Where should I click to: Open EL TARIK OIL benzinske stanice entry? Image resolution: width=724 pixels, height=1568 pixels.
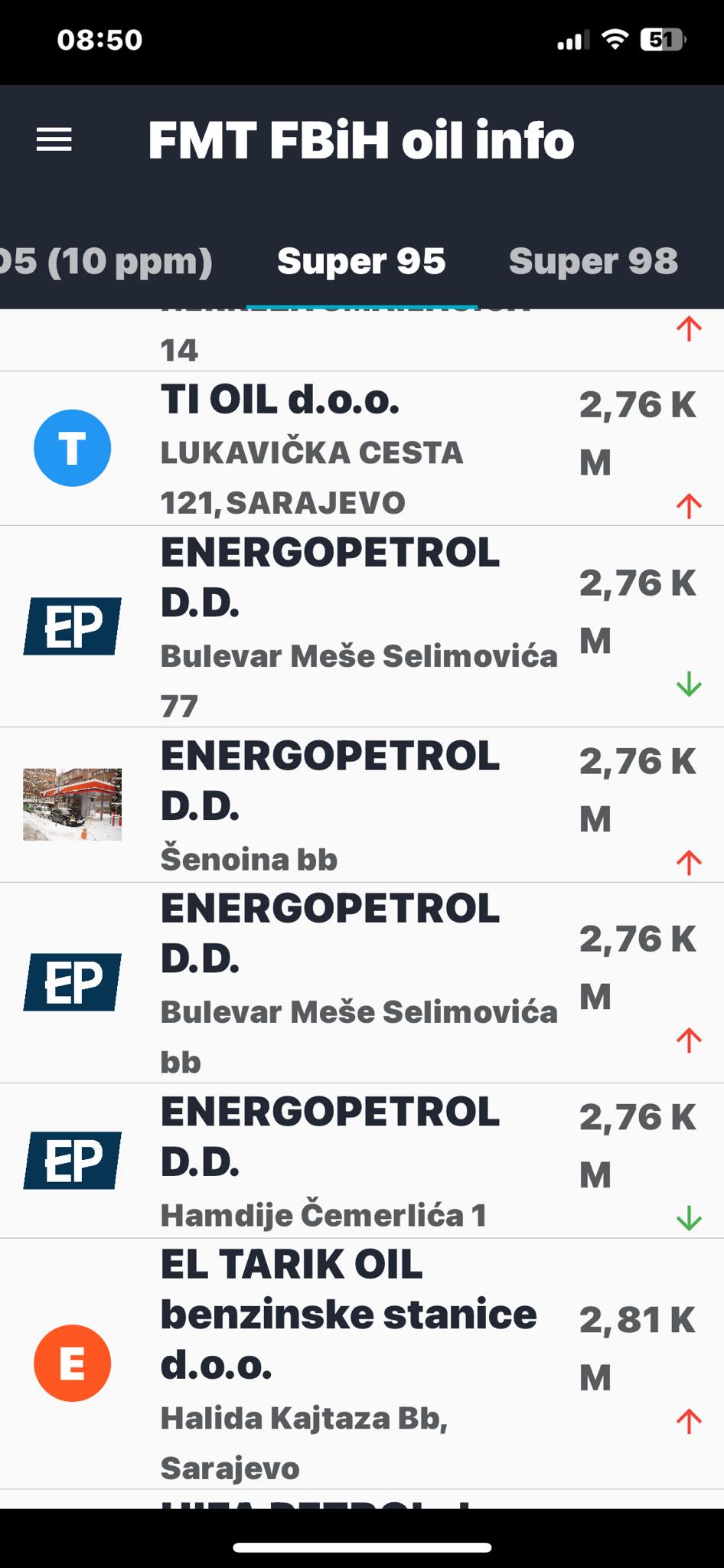[362, 1364]
